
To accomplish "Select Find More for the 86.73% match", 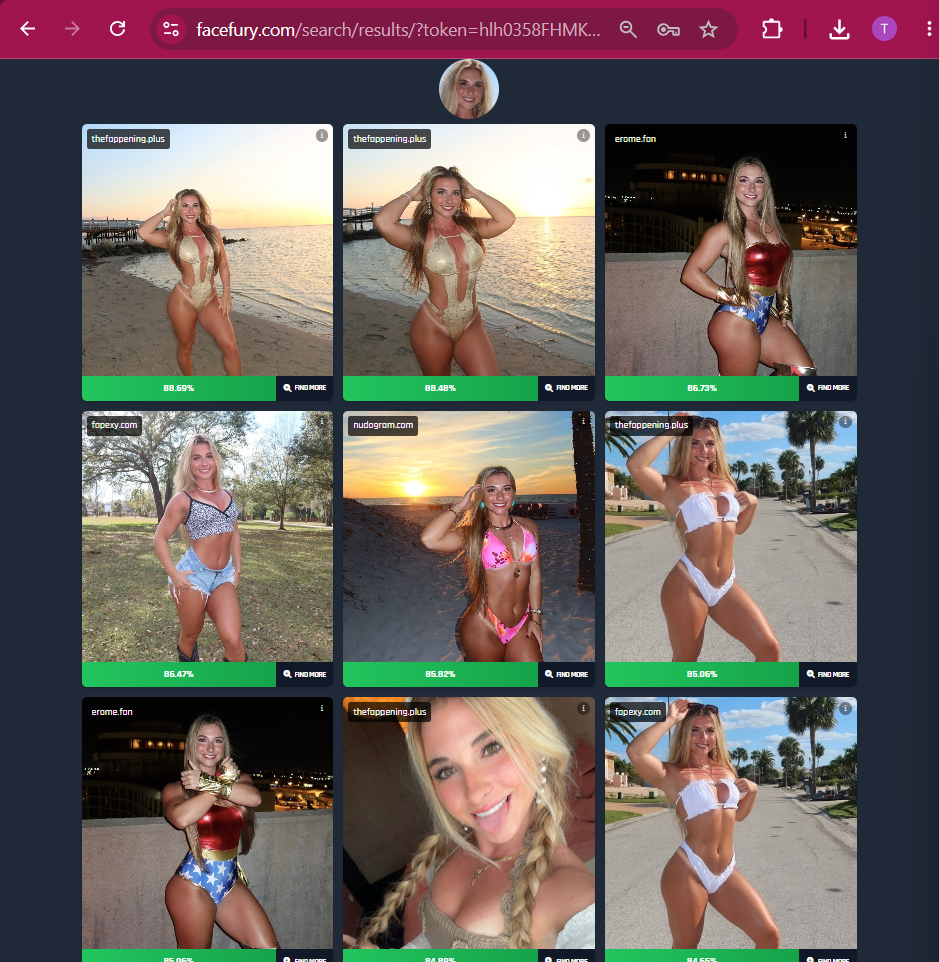I will 827,388.
